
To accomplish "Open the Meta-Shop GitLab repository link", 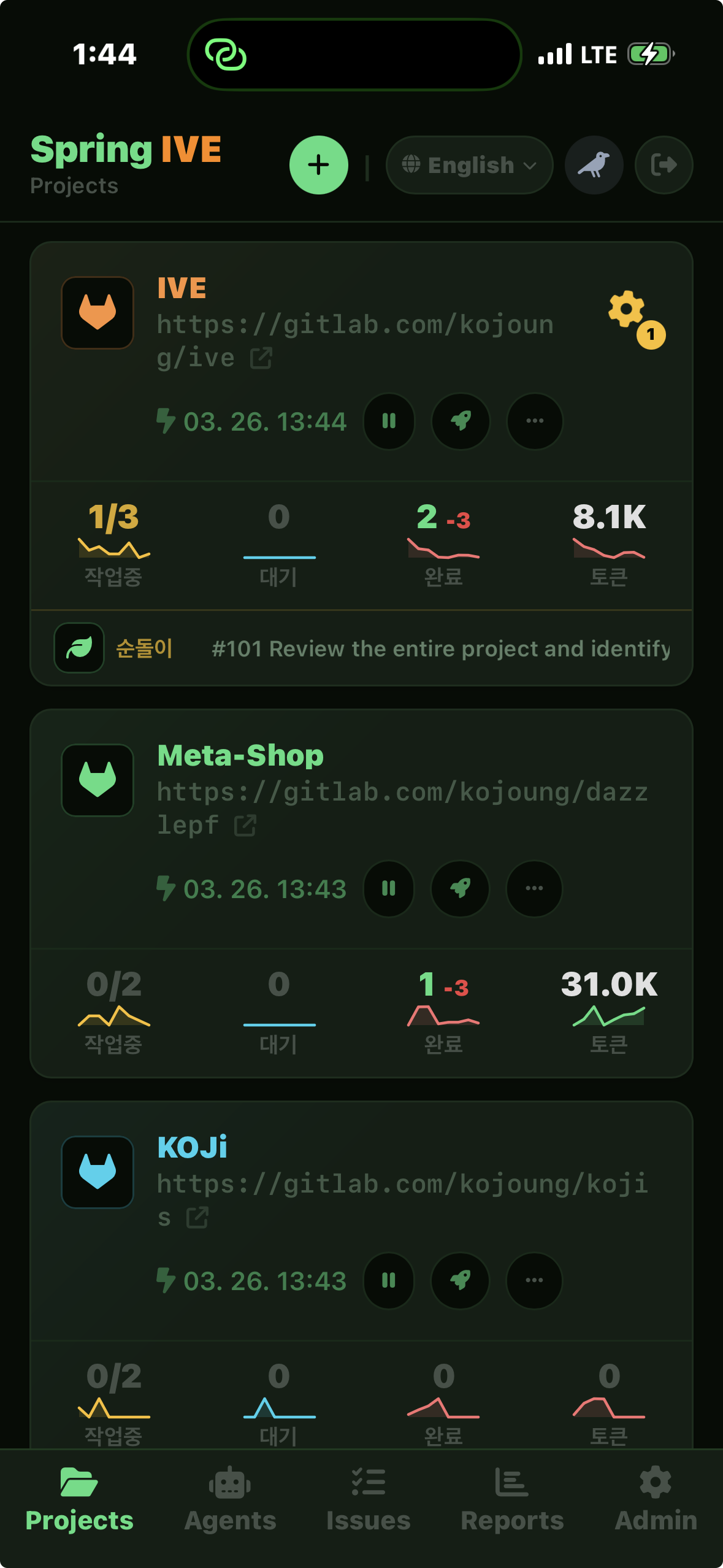I will click(245, 826).
